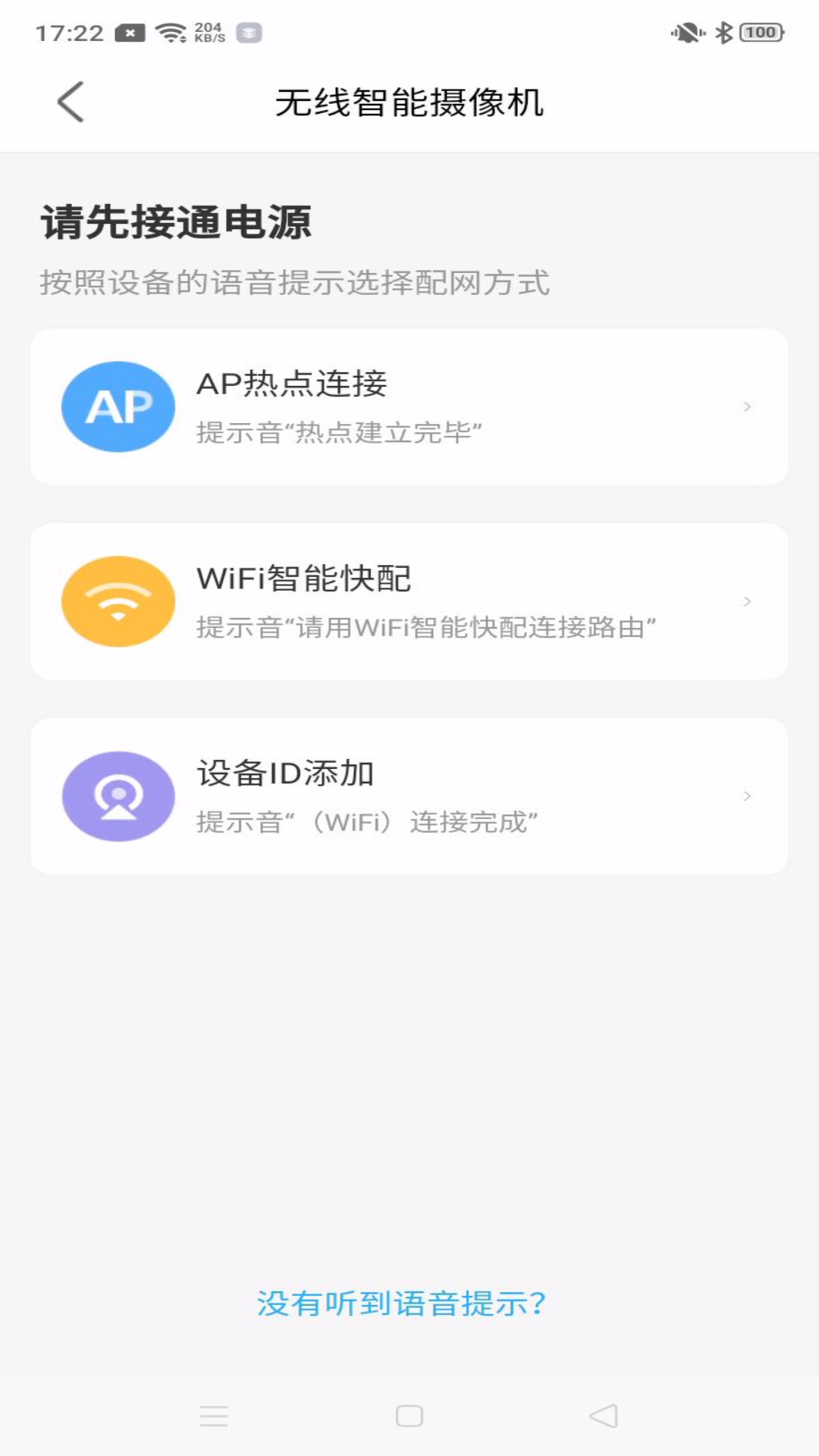This screenshot has width=819, height=1456.
Task: Open WiFi智能快配 using the right arrow
Action: click(x=747, y=601)
